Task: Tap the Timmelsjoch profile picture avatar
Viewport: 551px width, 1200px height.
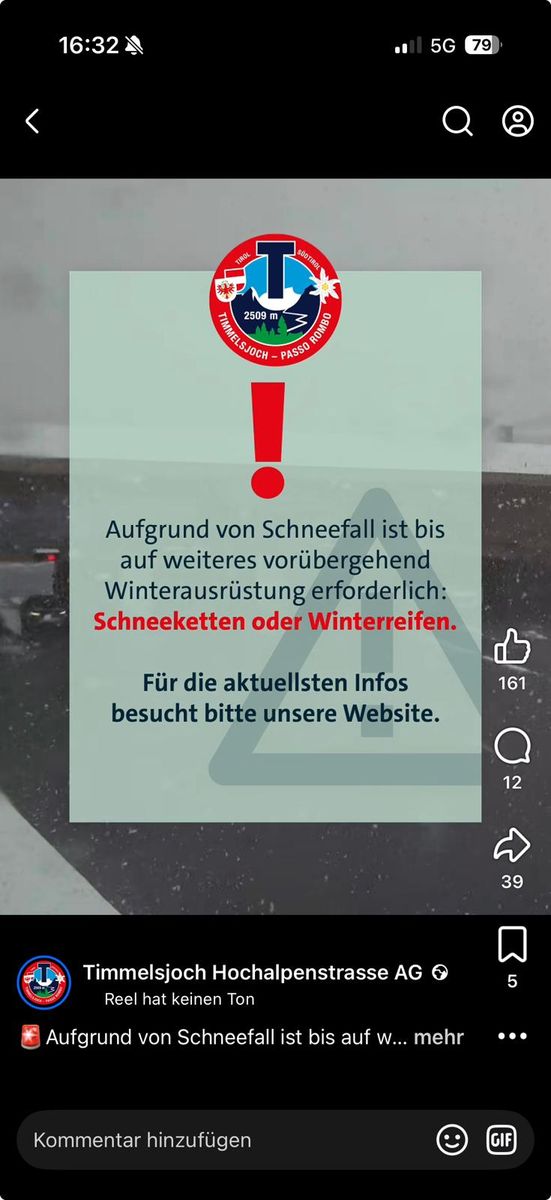Action: (x=44, y=982)
